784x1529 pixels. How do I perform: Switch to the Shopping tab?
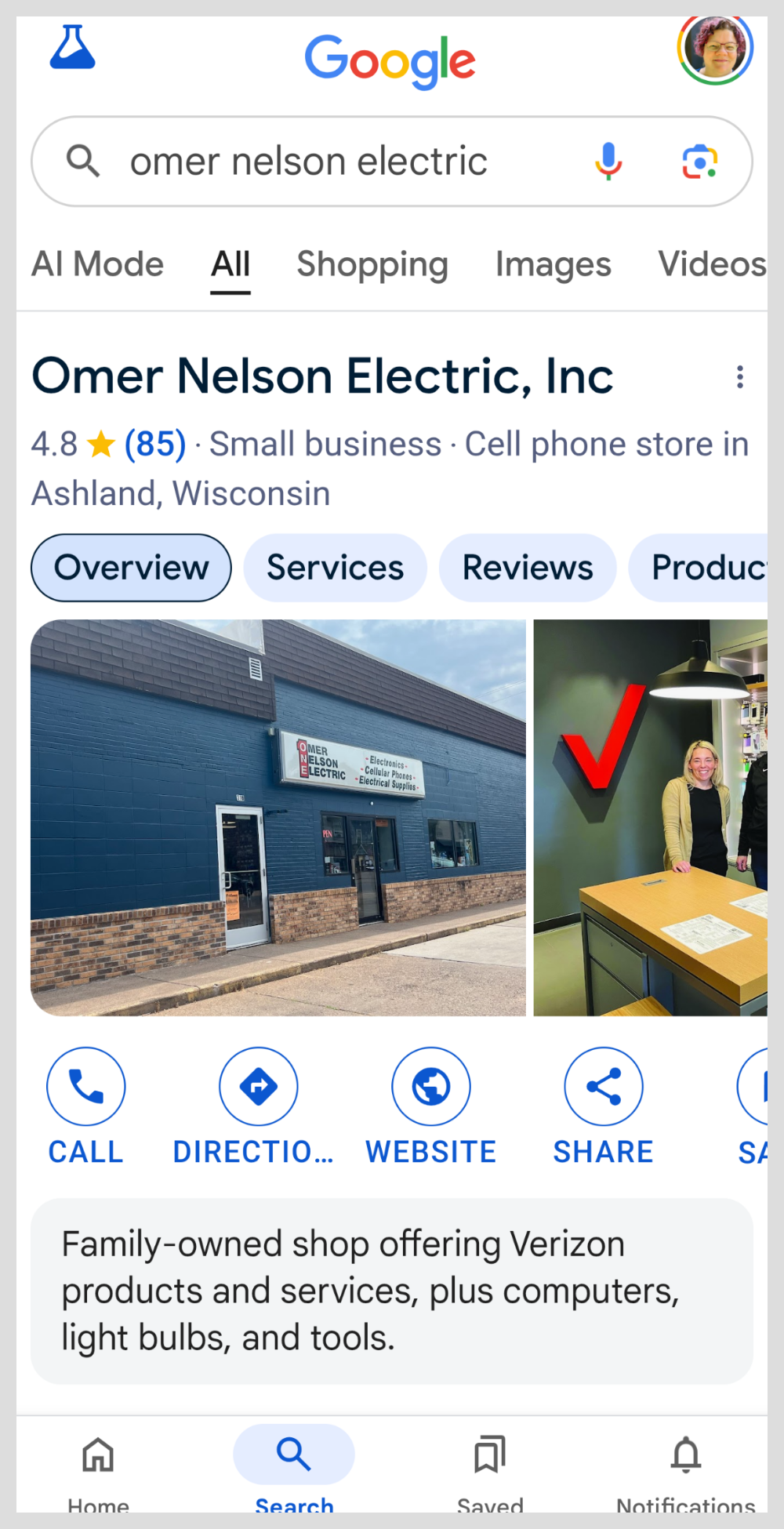(x=372, y=264)
